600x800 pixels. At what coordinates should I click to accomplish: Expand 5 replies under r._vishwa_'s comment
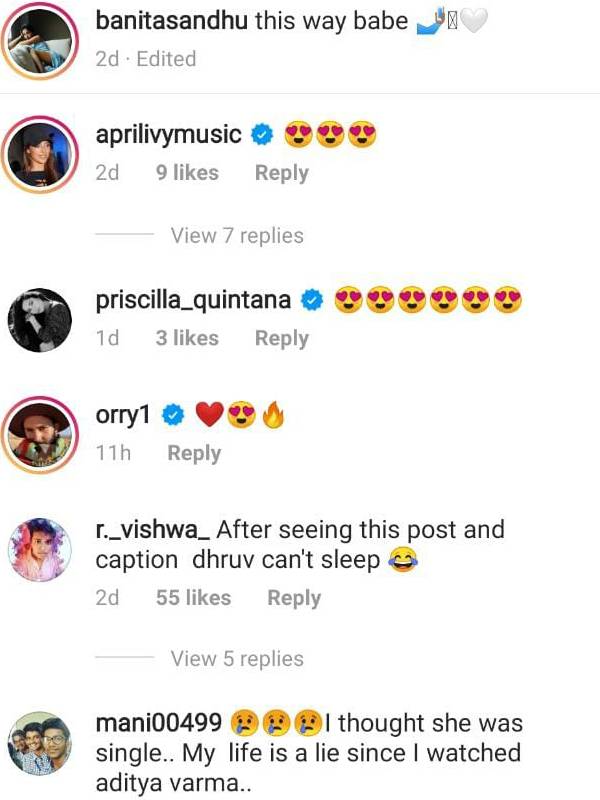(237, 659)
